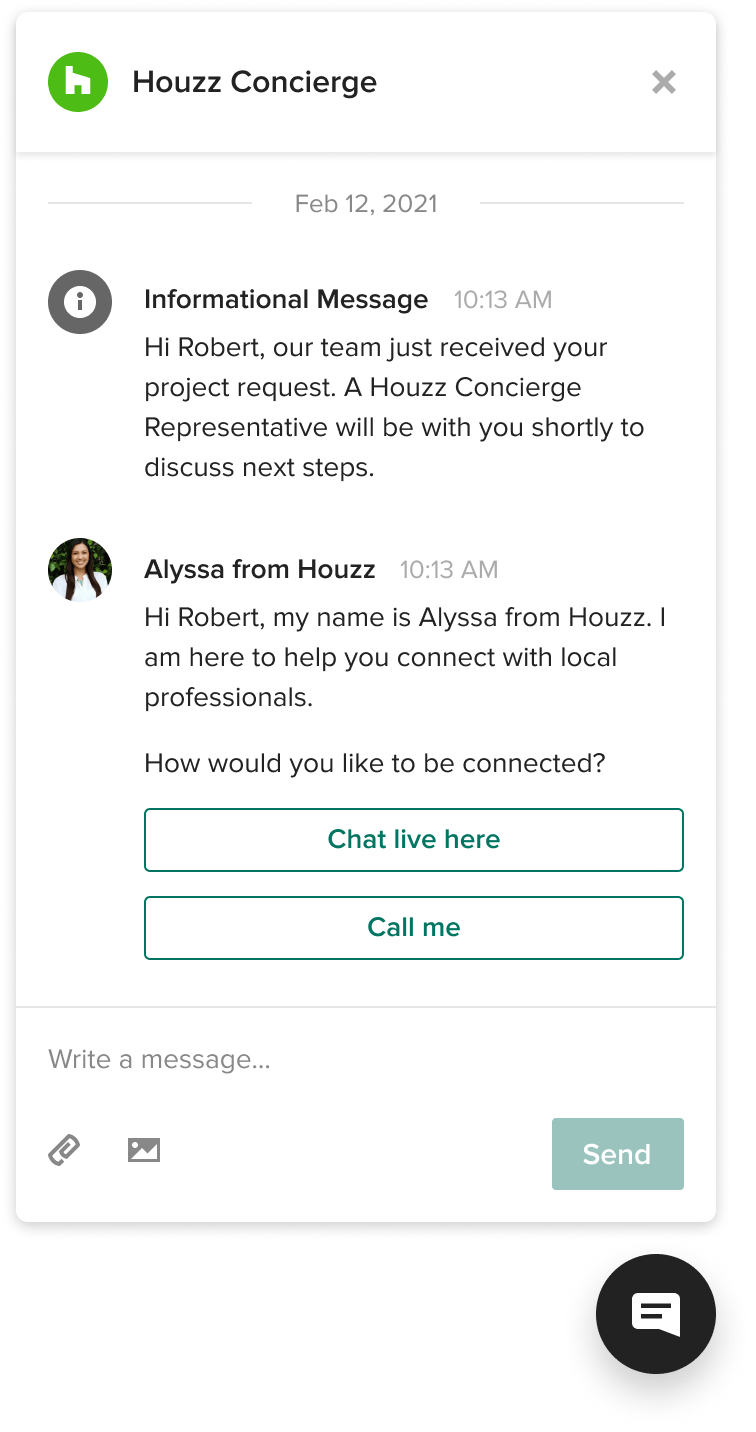Viewport: 756px width, 1432px height.
Task: Send the message
Action: pyautogui.click(x=617, y=1154)
